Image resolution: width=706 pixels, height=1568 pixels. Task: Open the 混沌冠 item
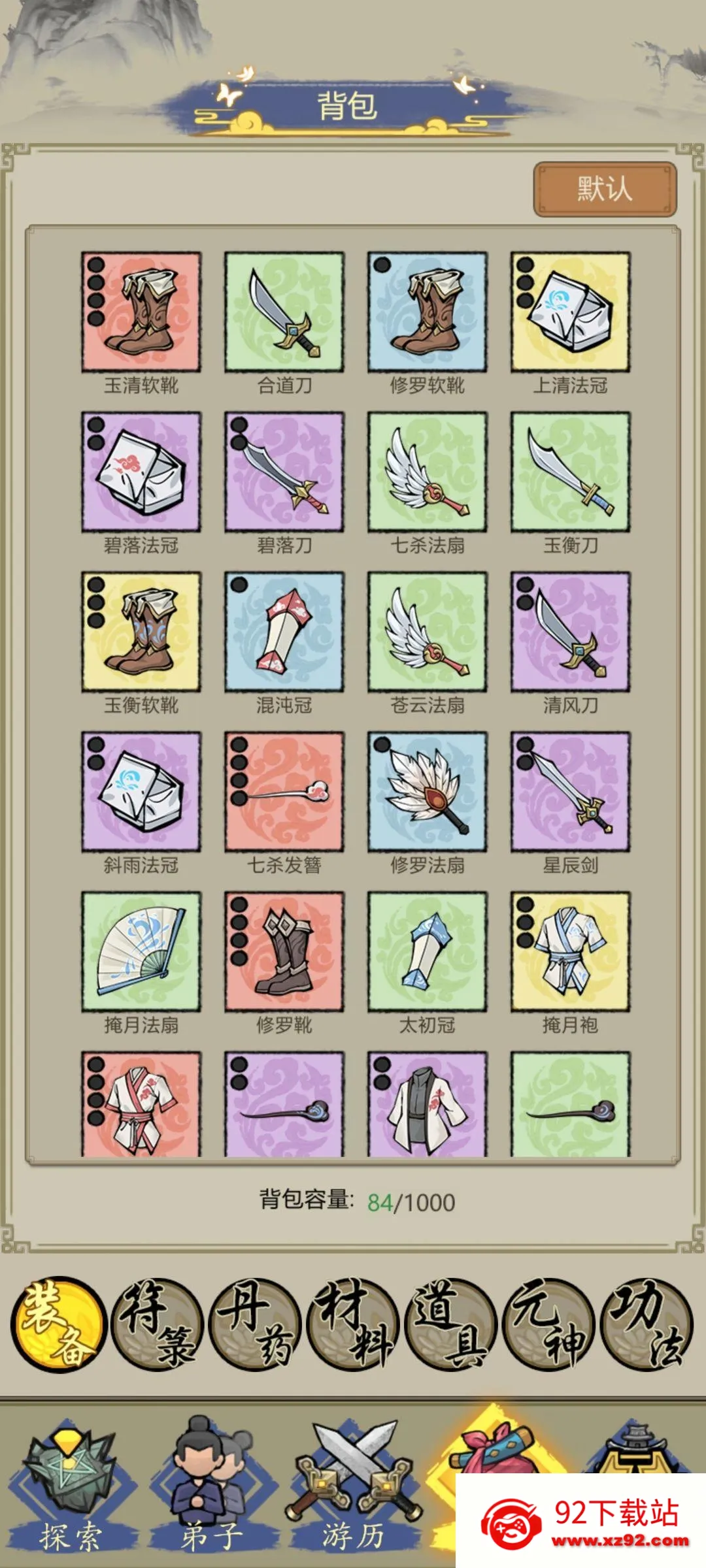[284, 632]
